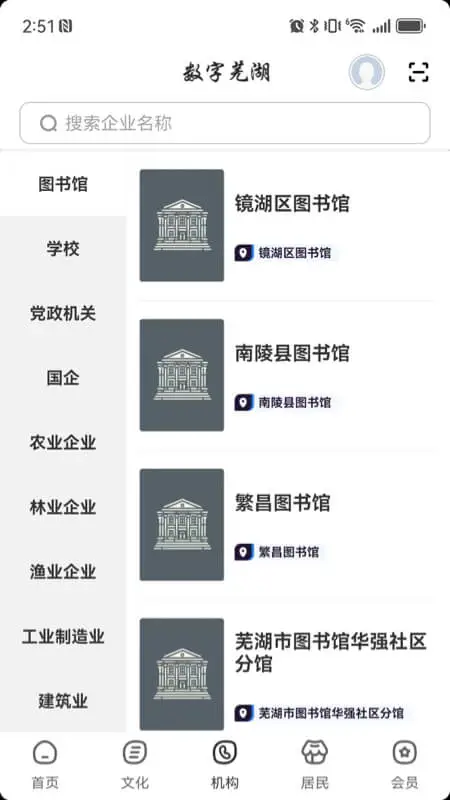Switch to the 国企 category
Viewport: 450px width, 800px height.
(x=63, y=378)
